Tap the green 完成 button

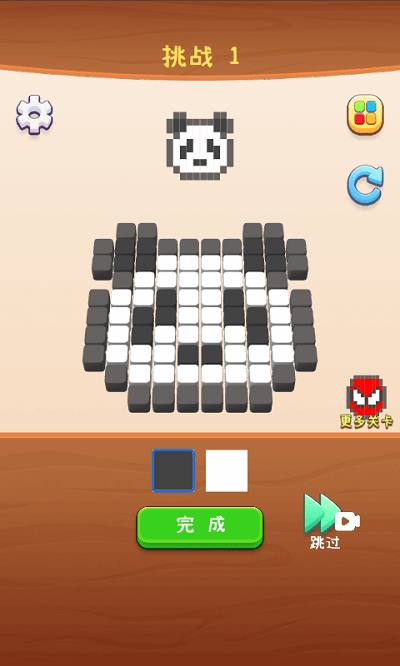tap(200, 527)
